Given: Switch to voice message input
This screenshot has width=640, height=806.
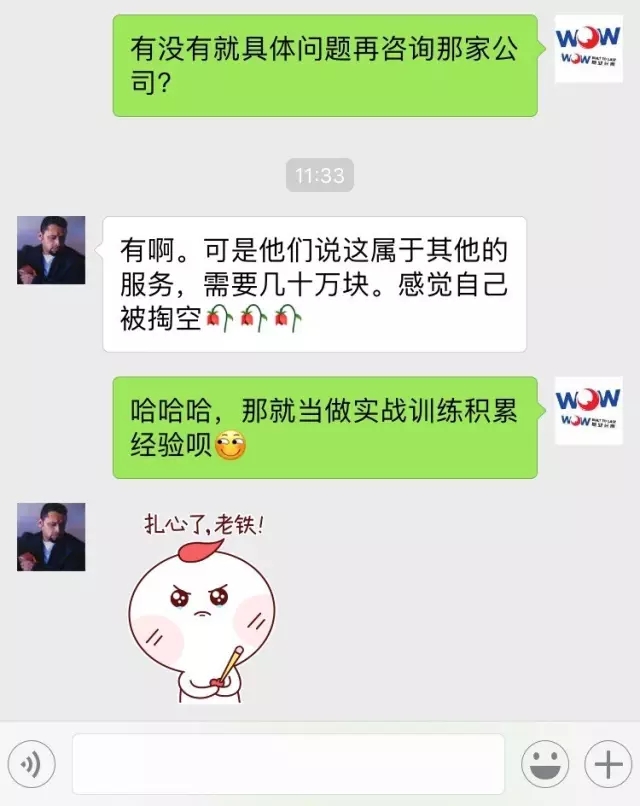Looking at the screenshot, I should 32,766.
